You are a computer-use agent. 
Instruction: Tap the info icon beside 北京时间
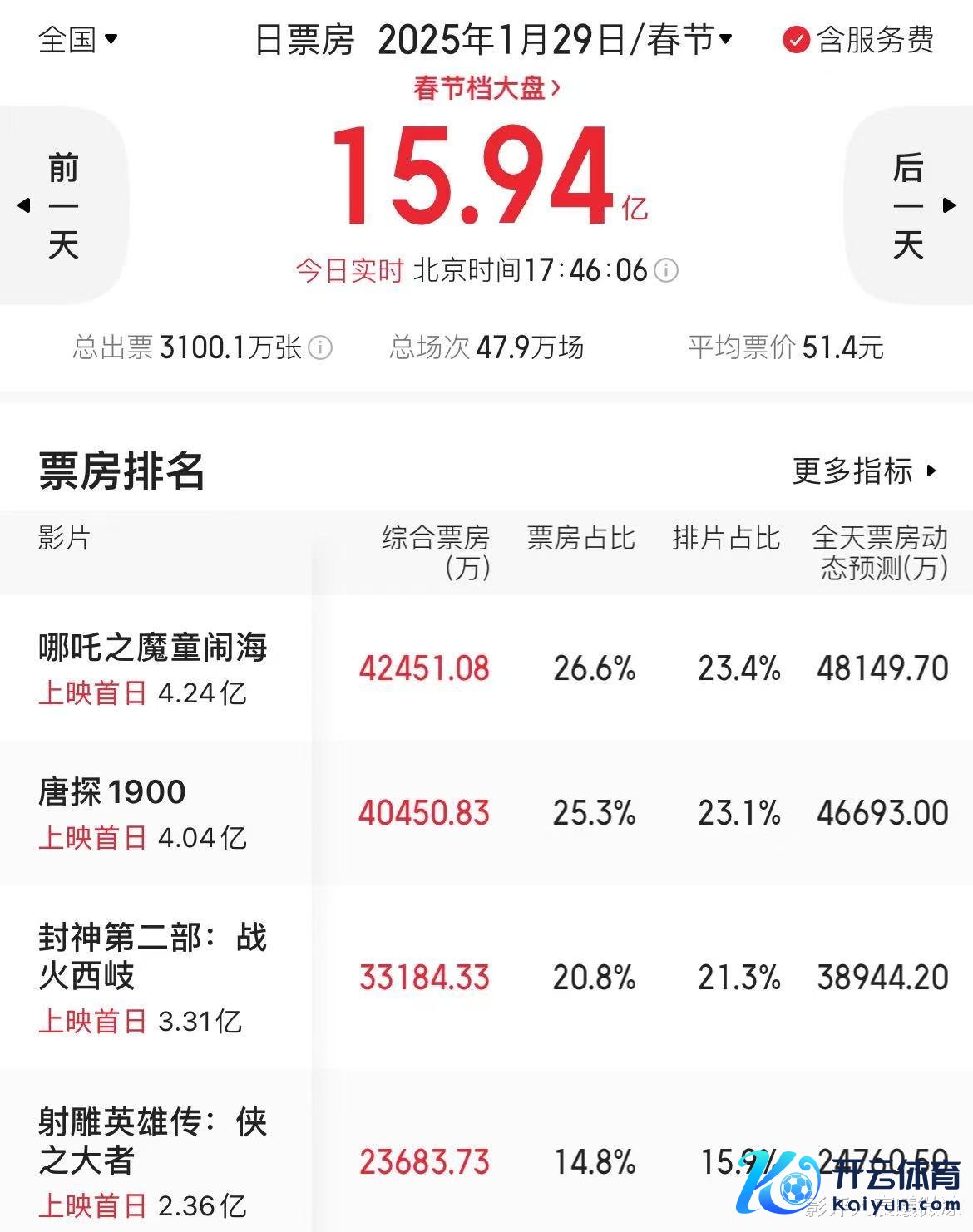point(666,270)
